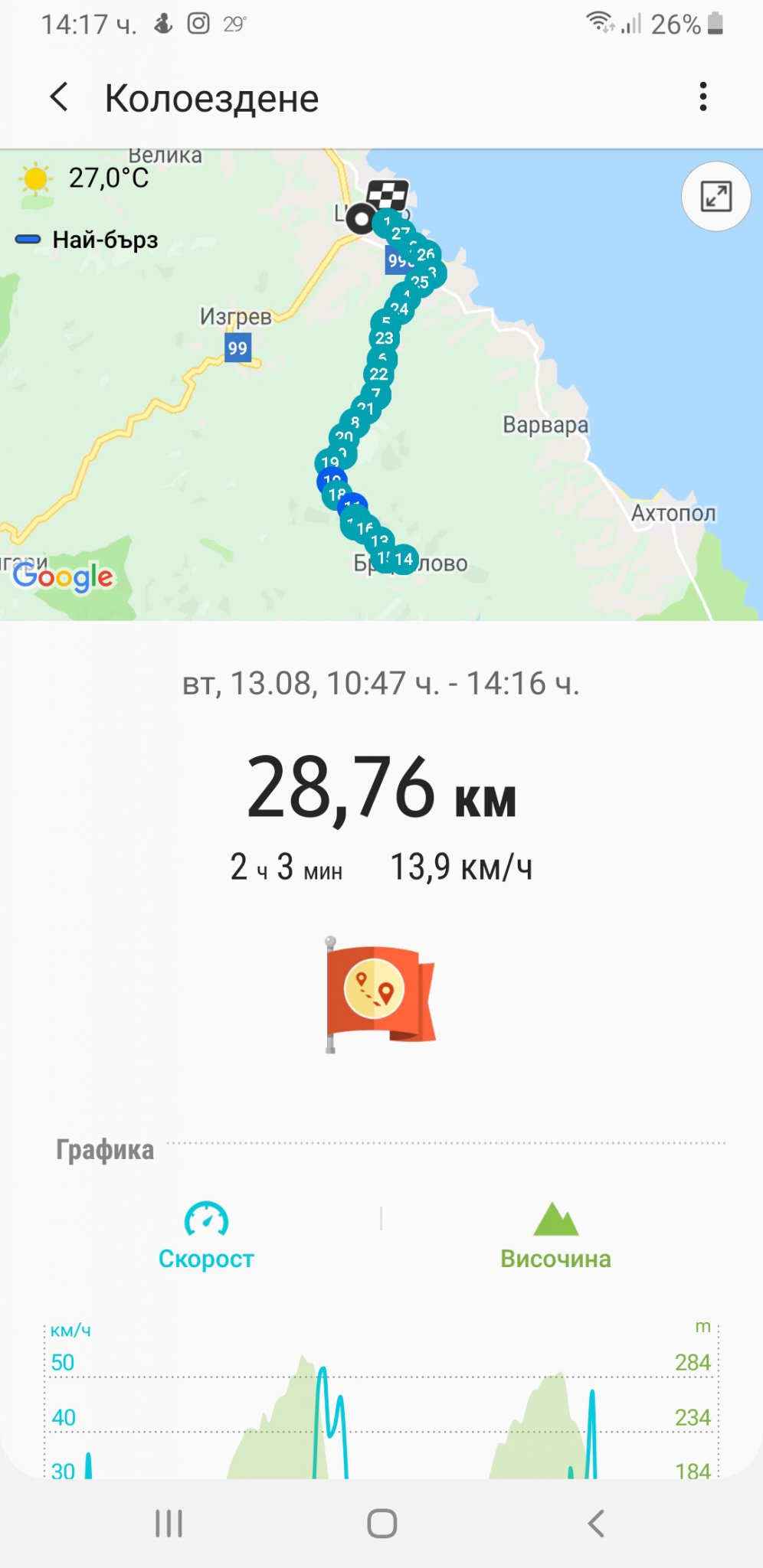
Task: Show the Височина elevation graph
Action: tap(555, 1234)
